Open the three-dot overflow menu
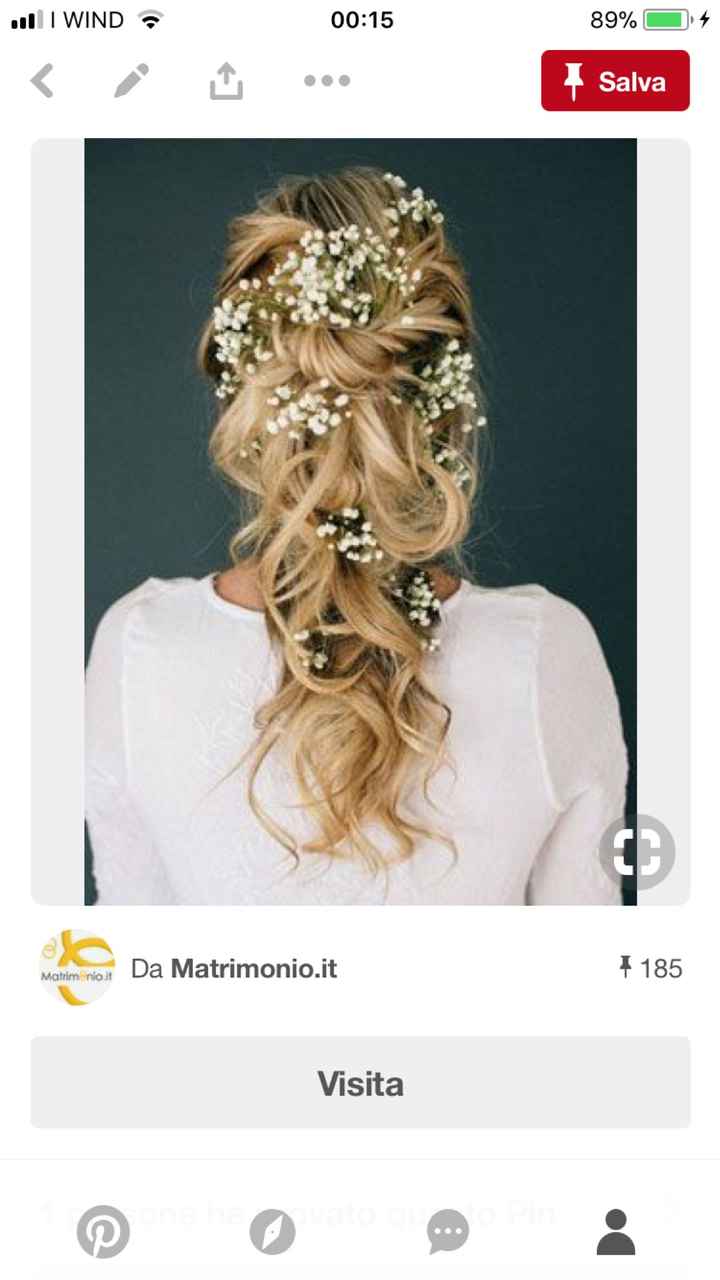 [x=327, y=81]
